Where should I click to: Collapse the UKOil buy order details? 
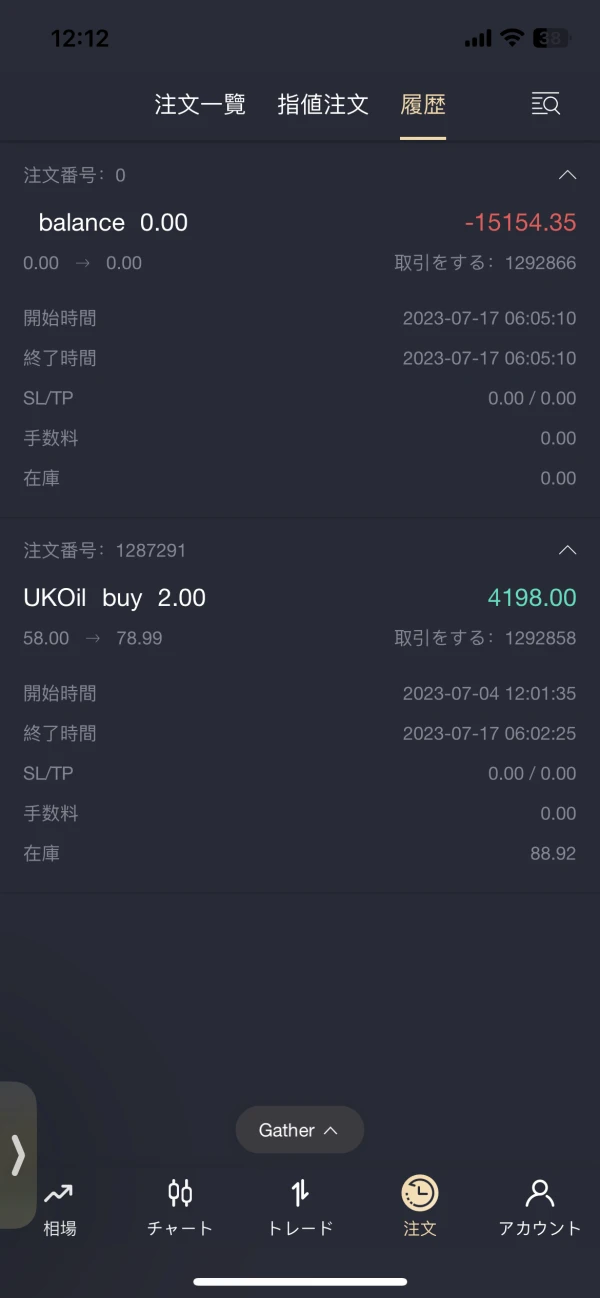click(x=567, y=550)
